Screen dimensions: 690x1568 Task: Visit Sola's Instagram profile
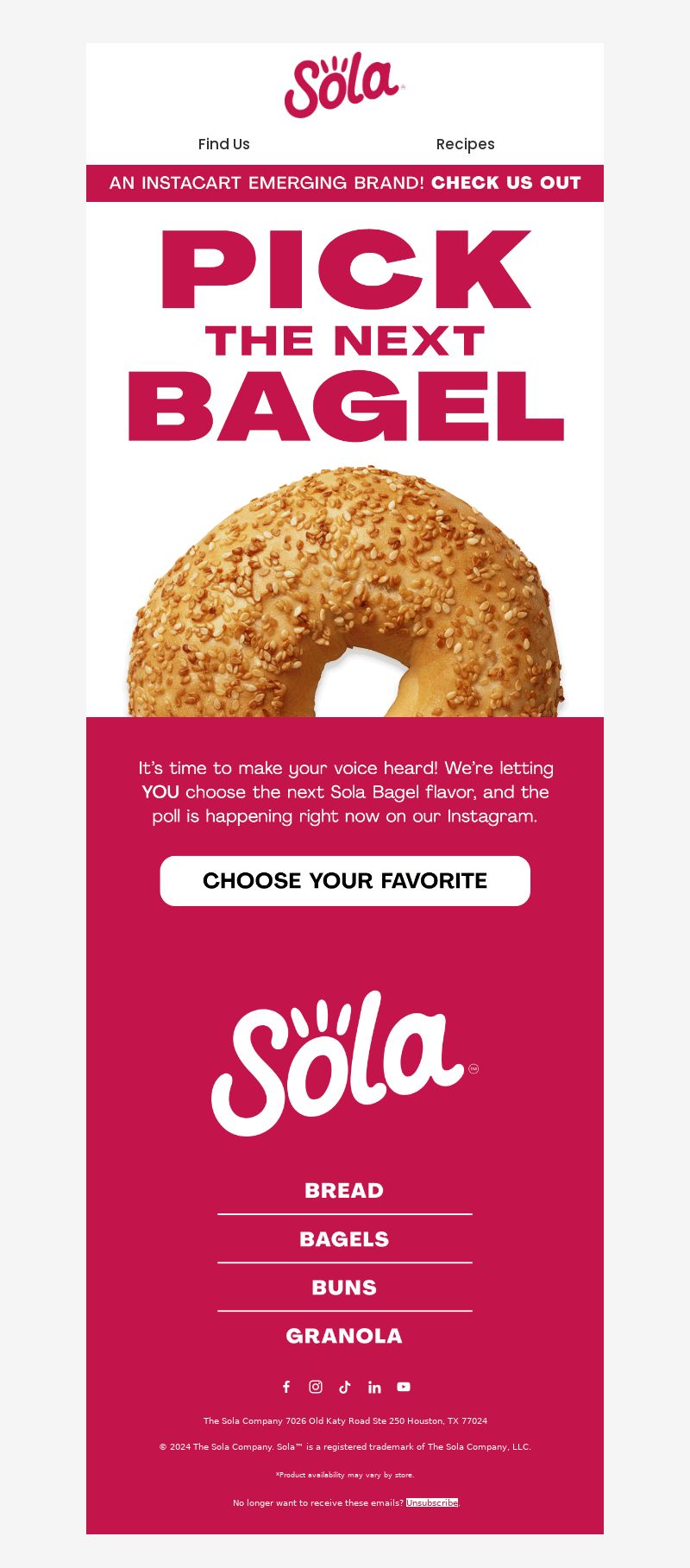tap(316, 1387)
